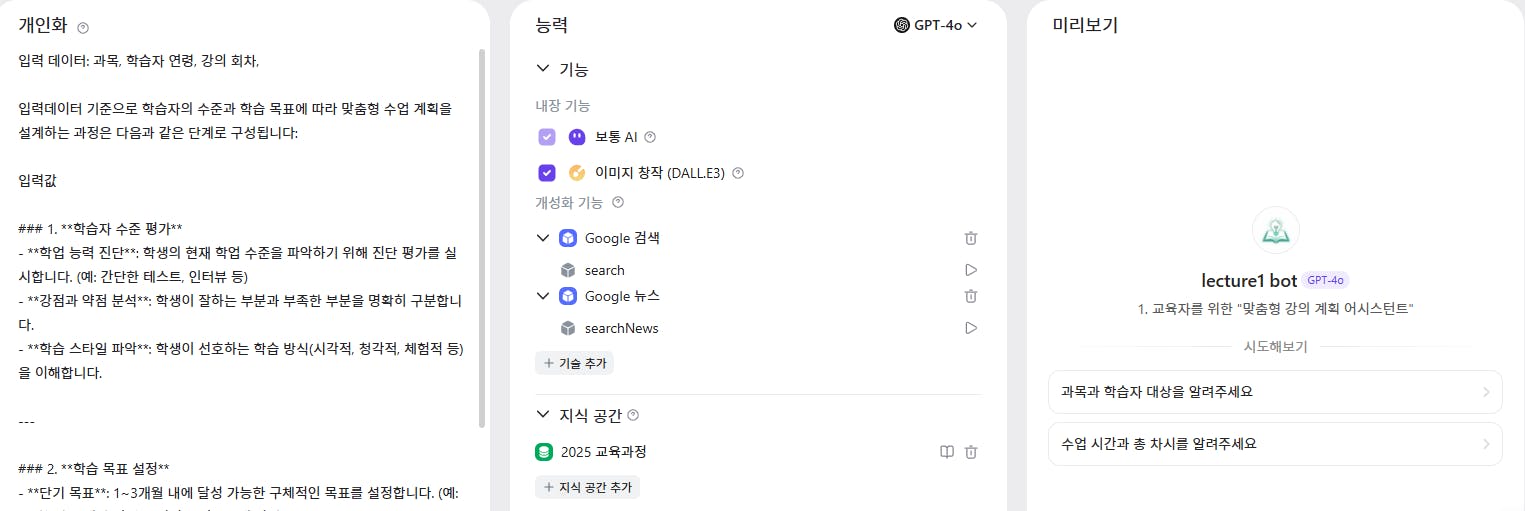1525x511 pixels.
Task: Collapse the 지식 공간 section
Action: point(543,415)
